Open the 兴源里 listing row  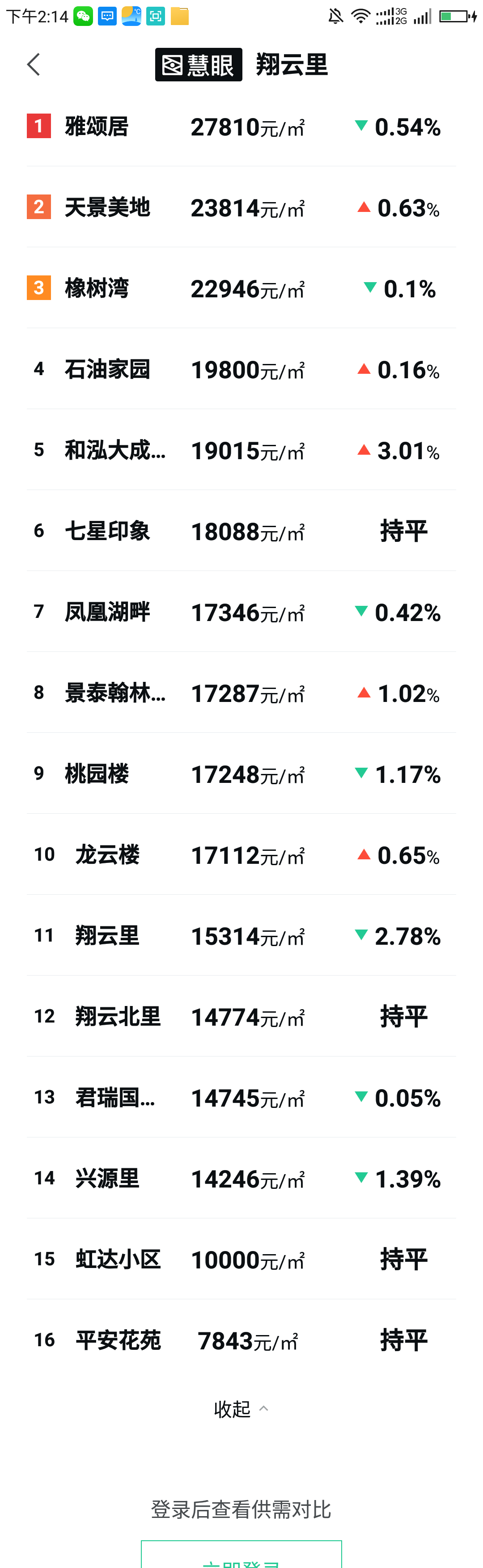click(241, 1179)
